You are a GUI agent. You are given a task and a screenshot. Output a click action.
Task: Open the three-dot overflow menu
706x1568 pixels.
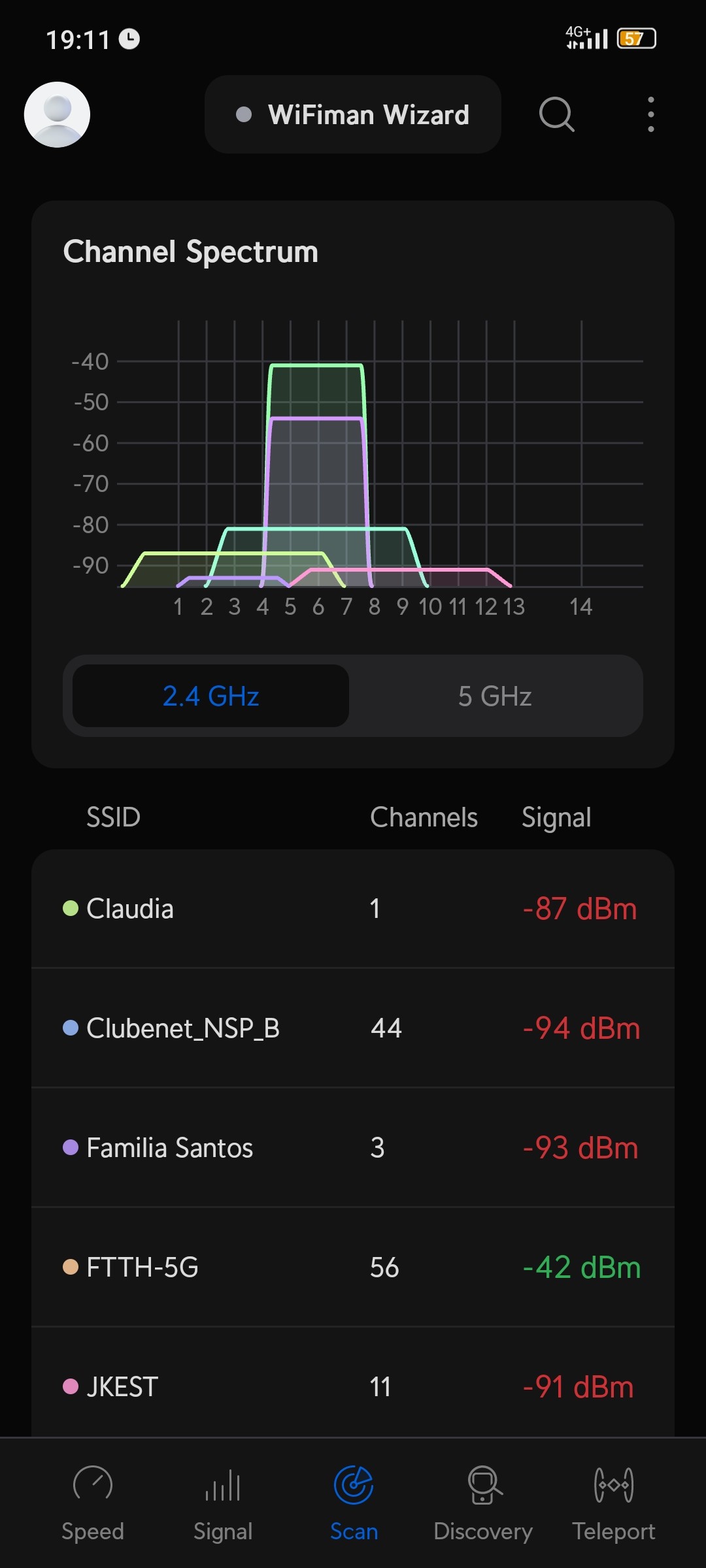point(650,114)
